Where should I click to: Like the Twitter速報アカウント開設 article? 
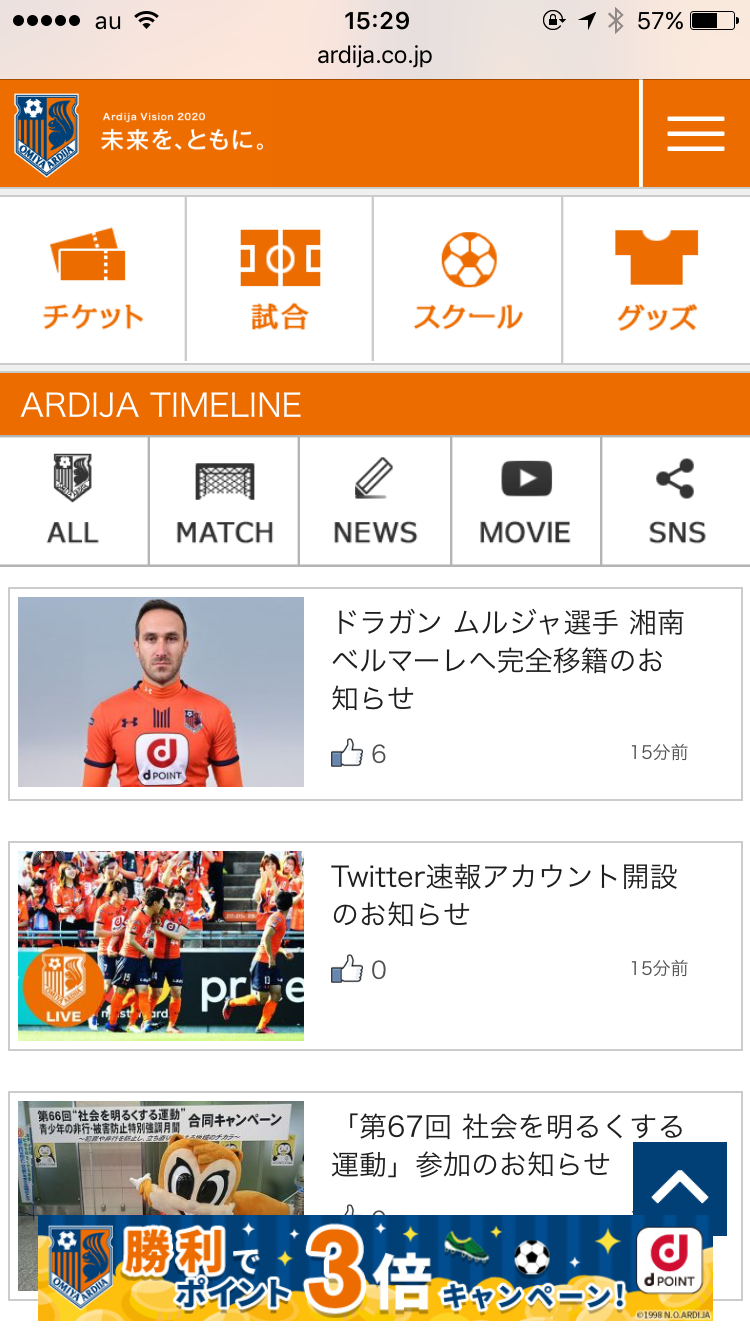347,969
